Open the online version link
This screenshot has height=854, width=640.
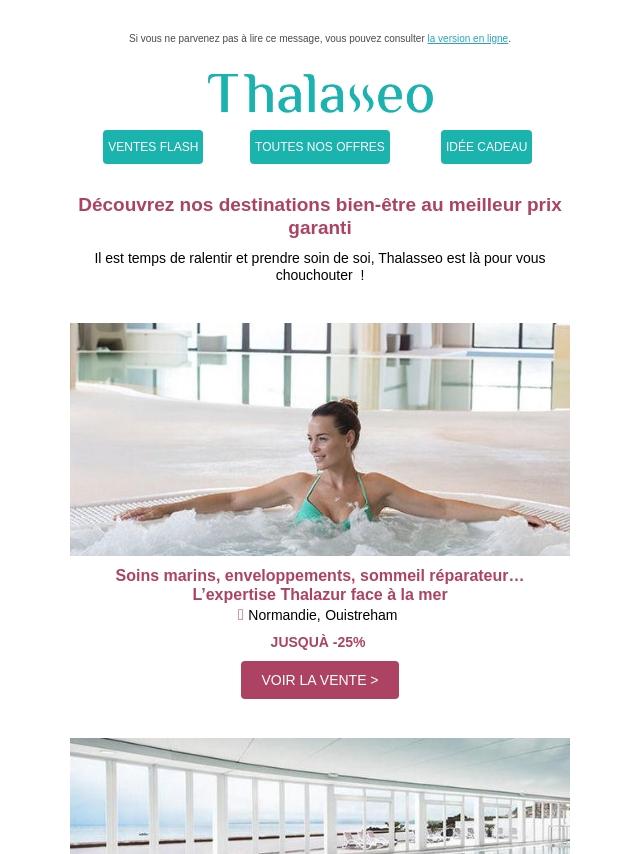tap(467, 39)
